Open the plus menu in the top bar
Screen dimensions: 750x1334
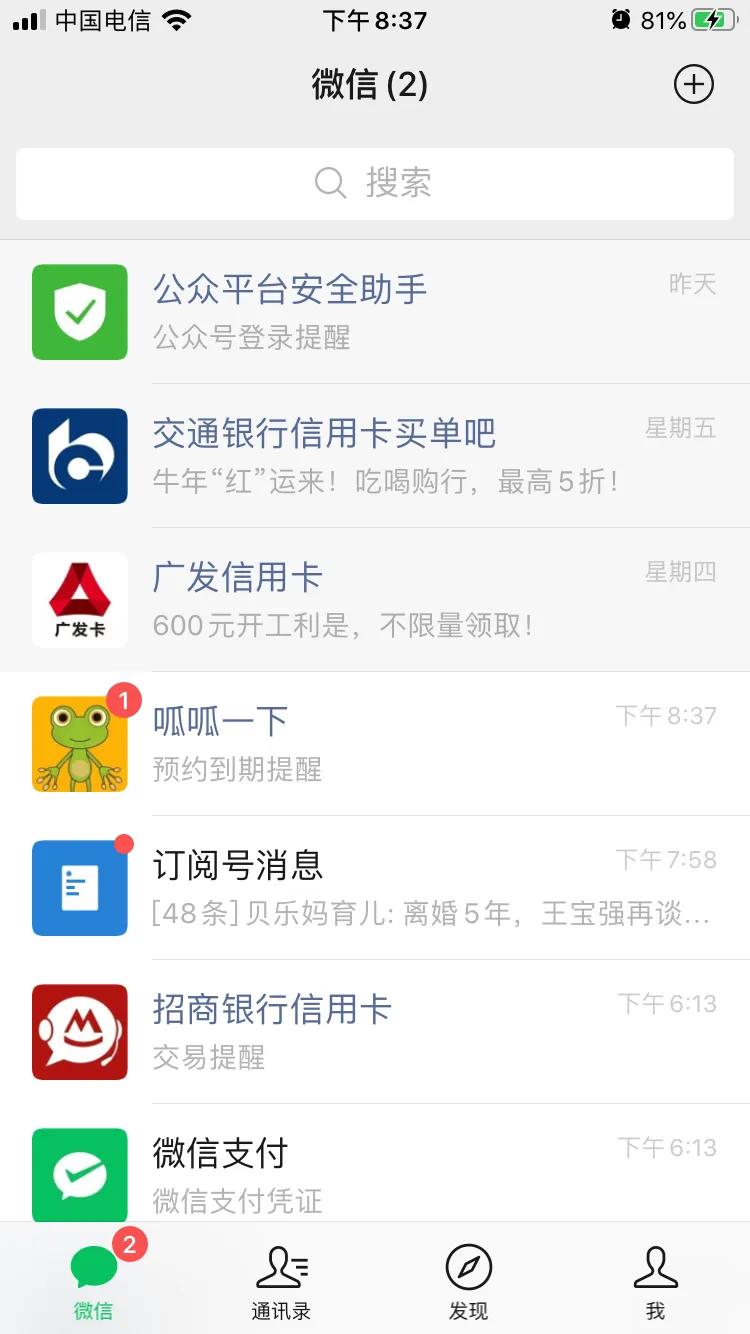693,84
